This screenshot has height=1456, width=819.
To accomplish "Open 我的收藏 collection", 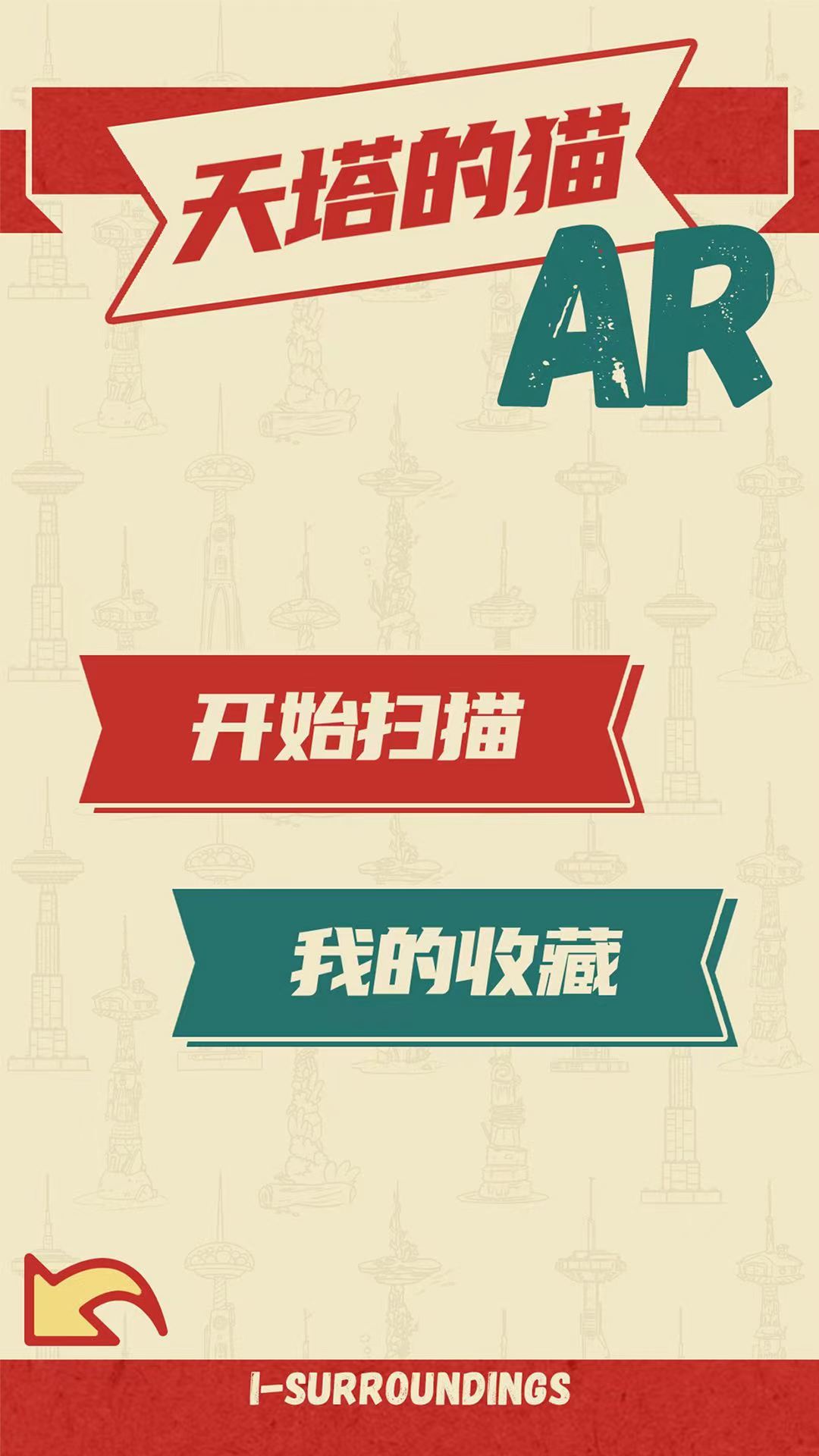I will 452,964.
